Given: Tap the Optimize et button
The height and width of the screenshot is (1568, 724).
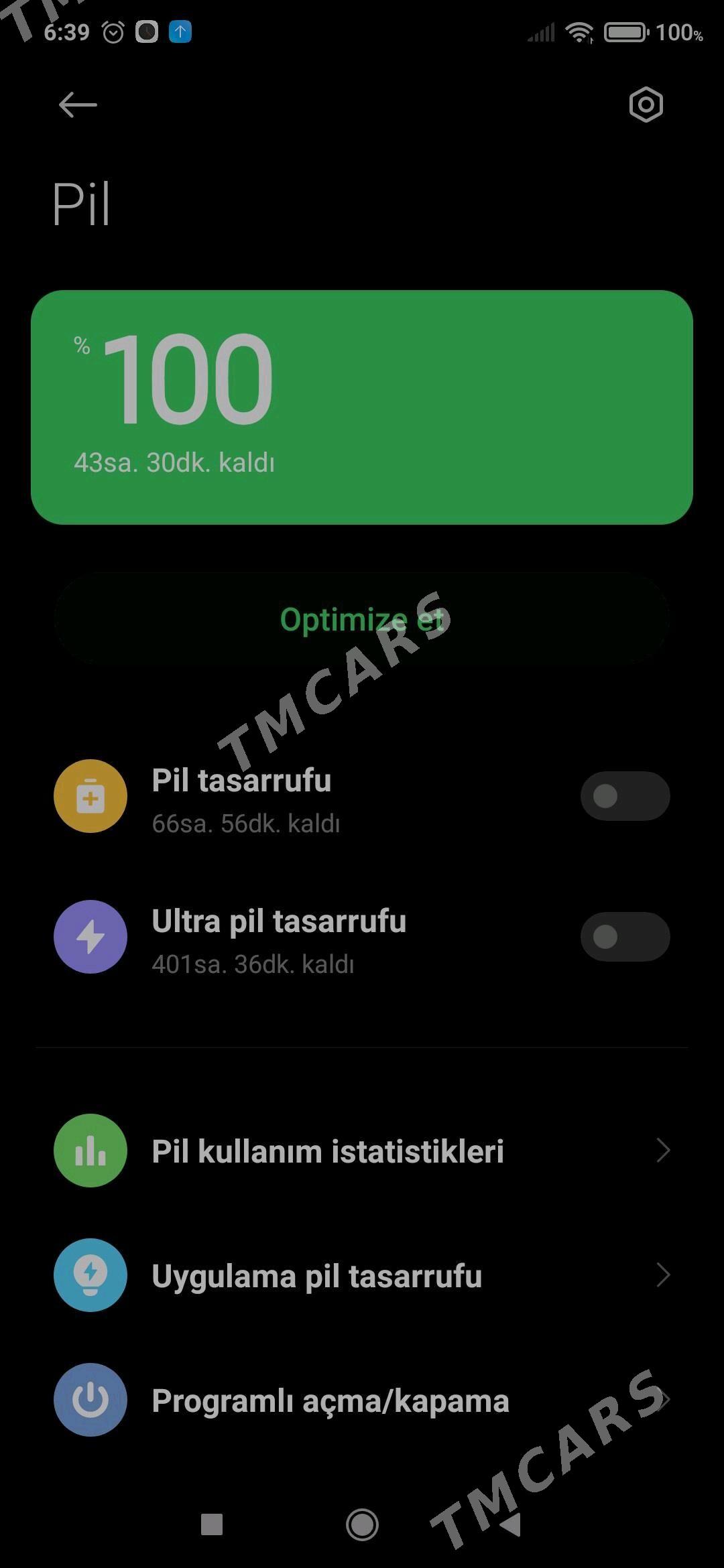Looking at the screenshot, I should tap(362, 619).
